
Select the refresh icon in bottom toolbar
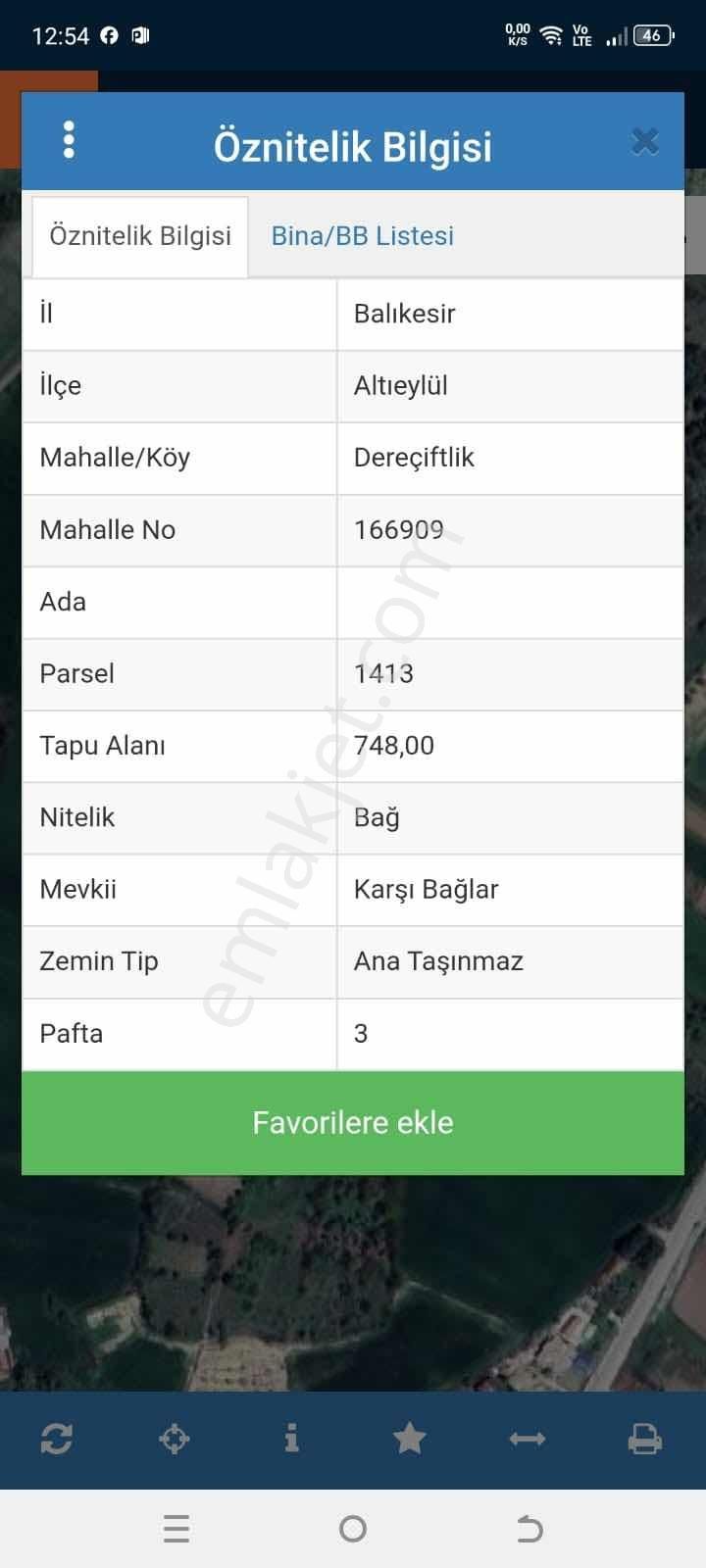[56, 1439]
